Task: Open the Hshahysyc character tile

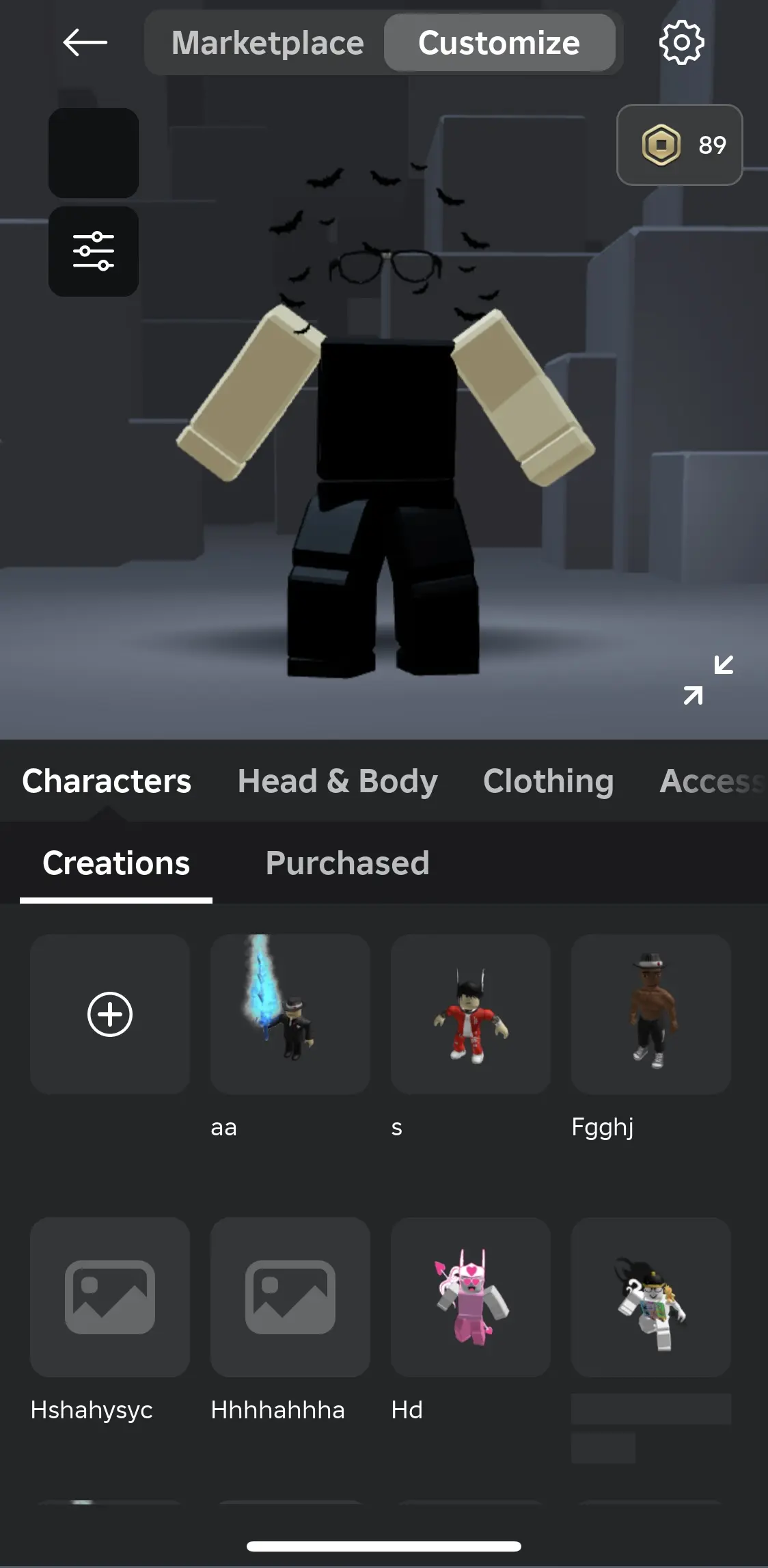Action: pos(110,1297)
